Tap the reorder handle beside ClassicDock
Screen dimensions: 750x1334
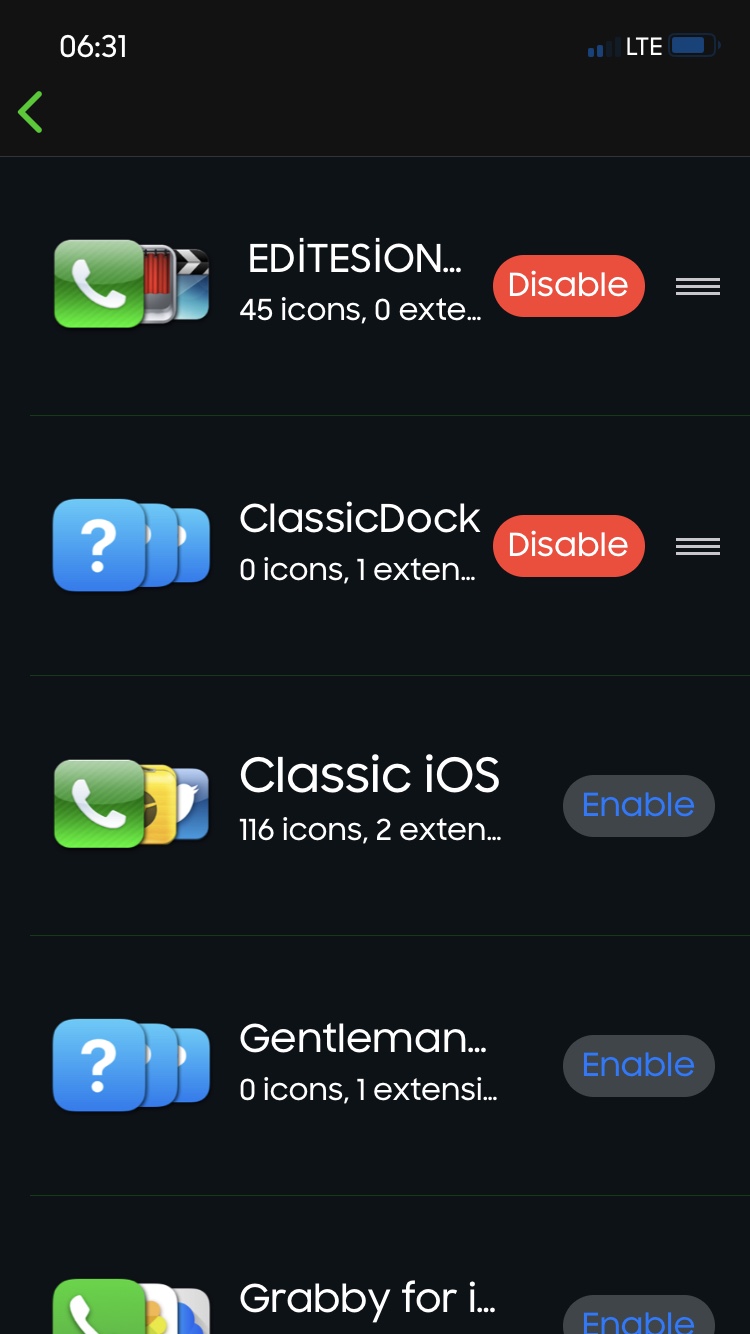698,546
